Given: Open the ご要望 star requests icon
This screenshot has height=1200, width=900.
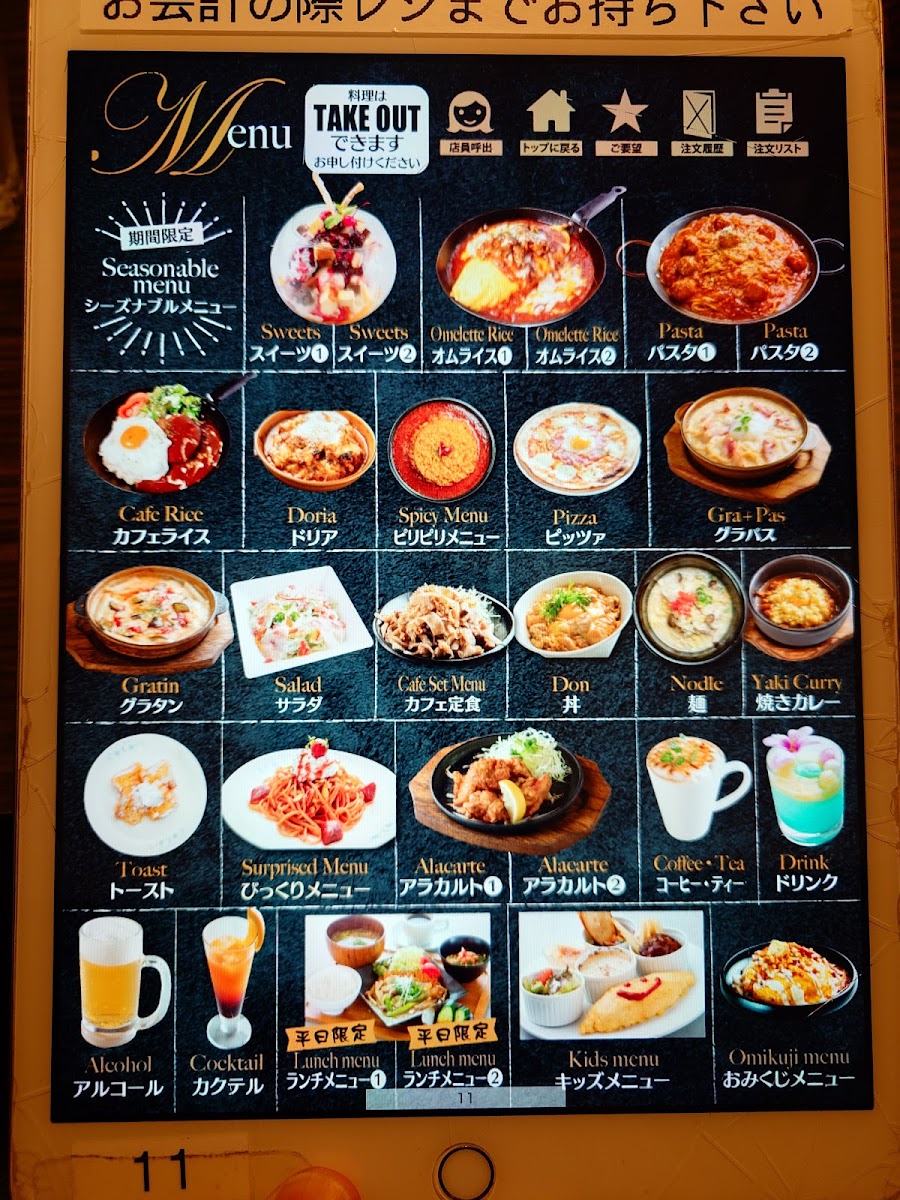Looking at the screenshot, I should (x=625, y=121).
